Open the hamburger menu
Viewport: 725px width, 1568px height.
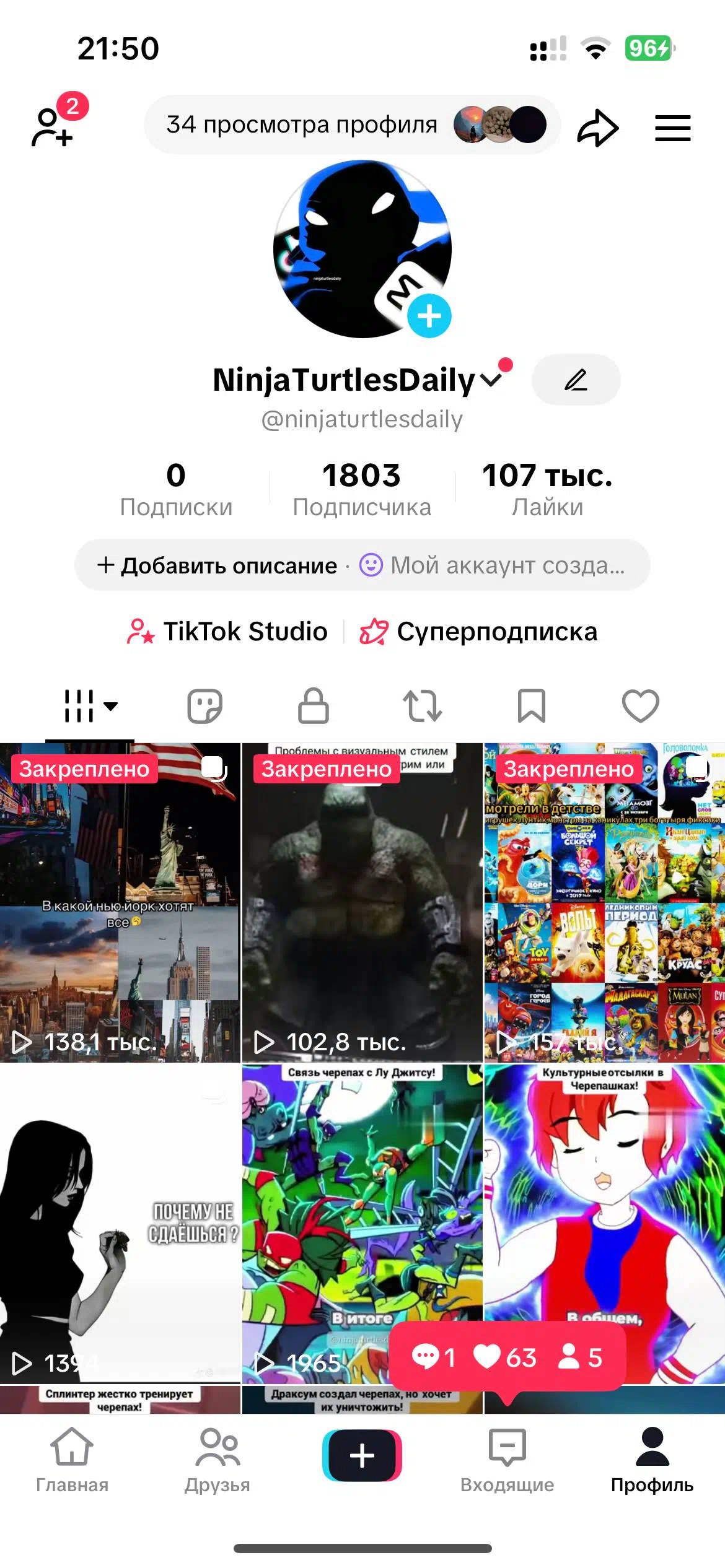[672, 128]
